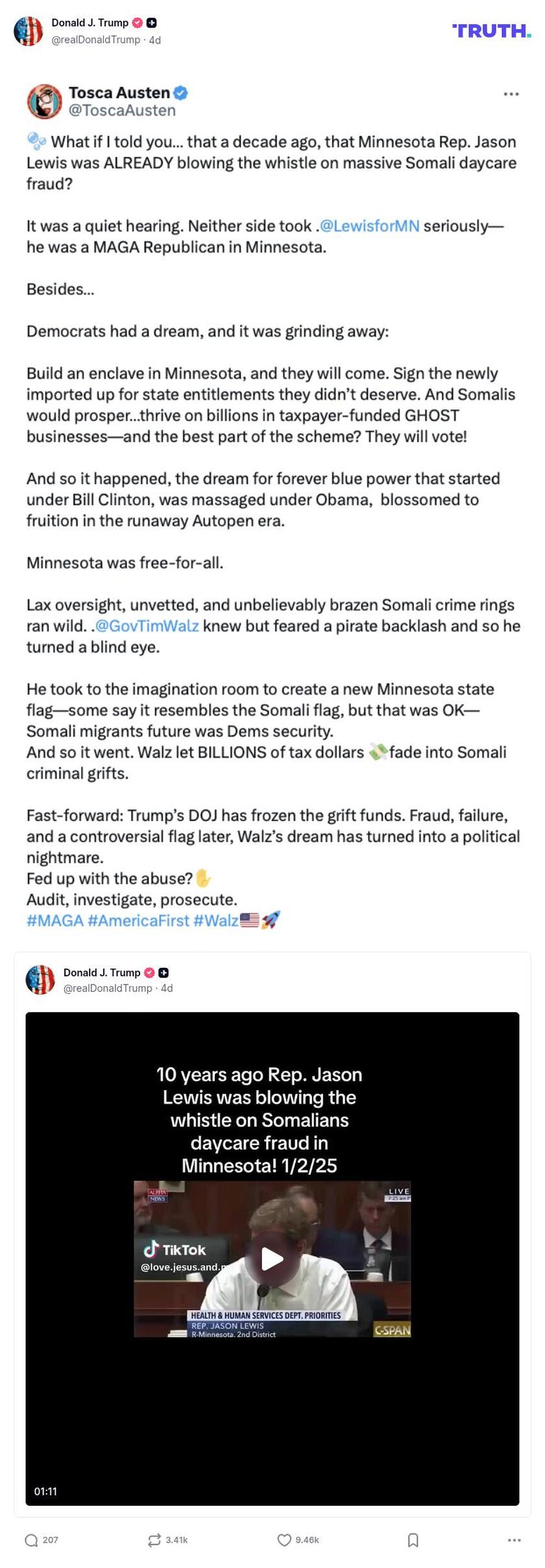
Task: Open replies via the comment icon showing 207
Action: 30,1540
